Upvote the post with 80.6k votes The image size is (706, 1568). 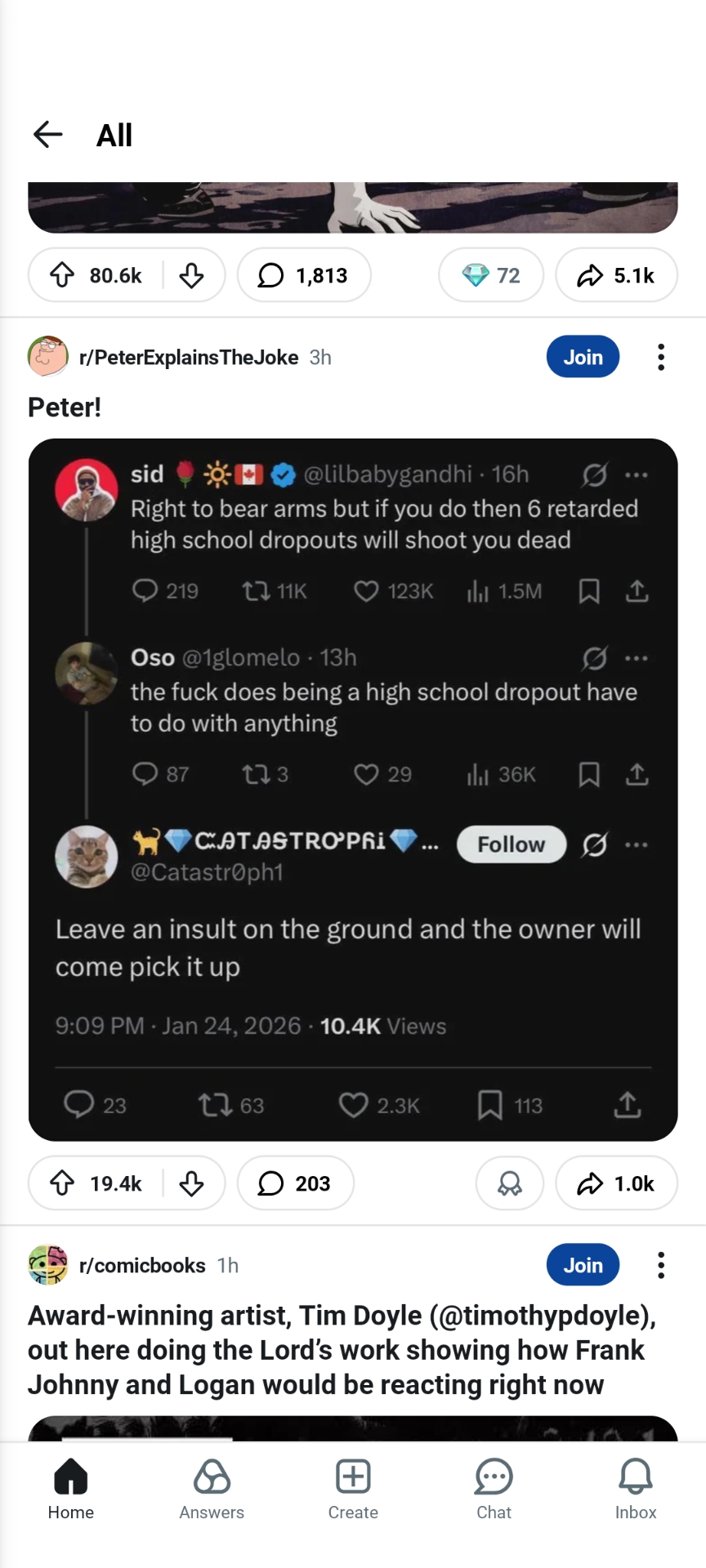(63, 275)
